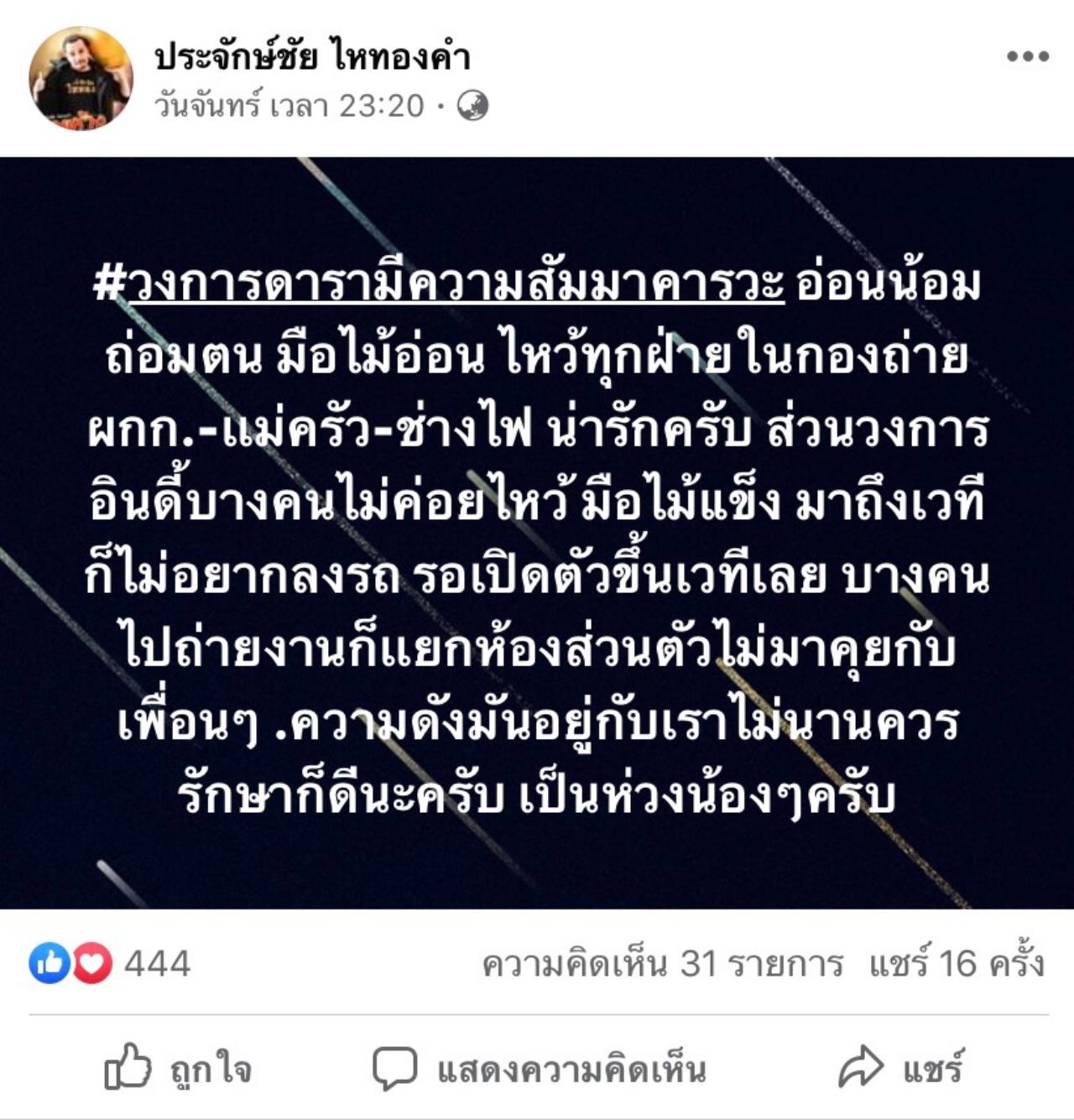Like the post with ถูกใจ
Viewport: 1074px width, 1120px height.
pos(178,1068)
